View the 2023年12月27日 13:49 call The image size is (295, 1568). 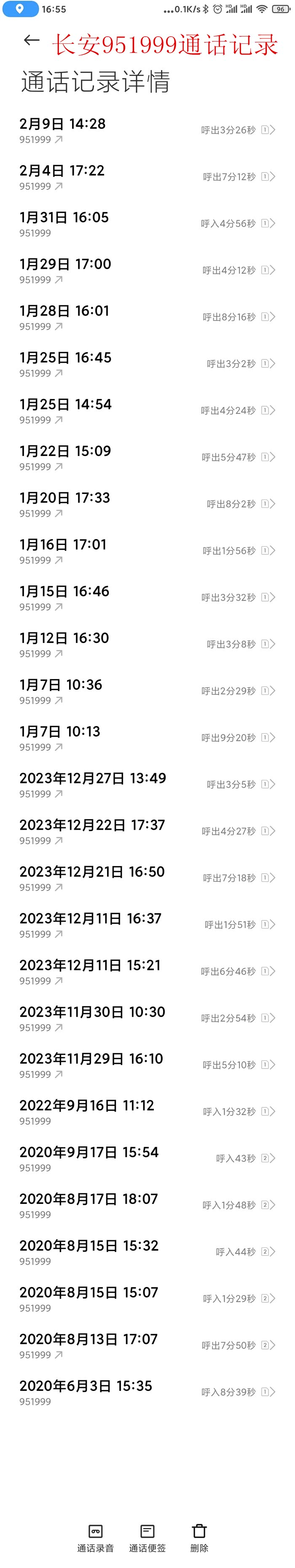(x=147, y=785)
